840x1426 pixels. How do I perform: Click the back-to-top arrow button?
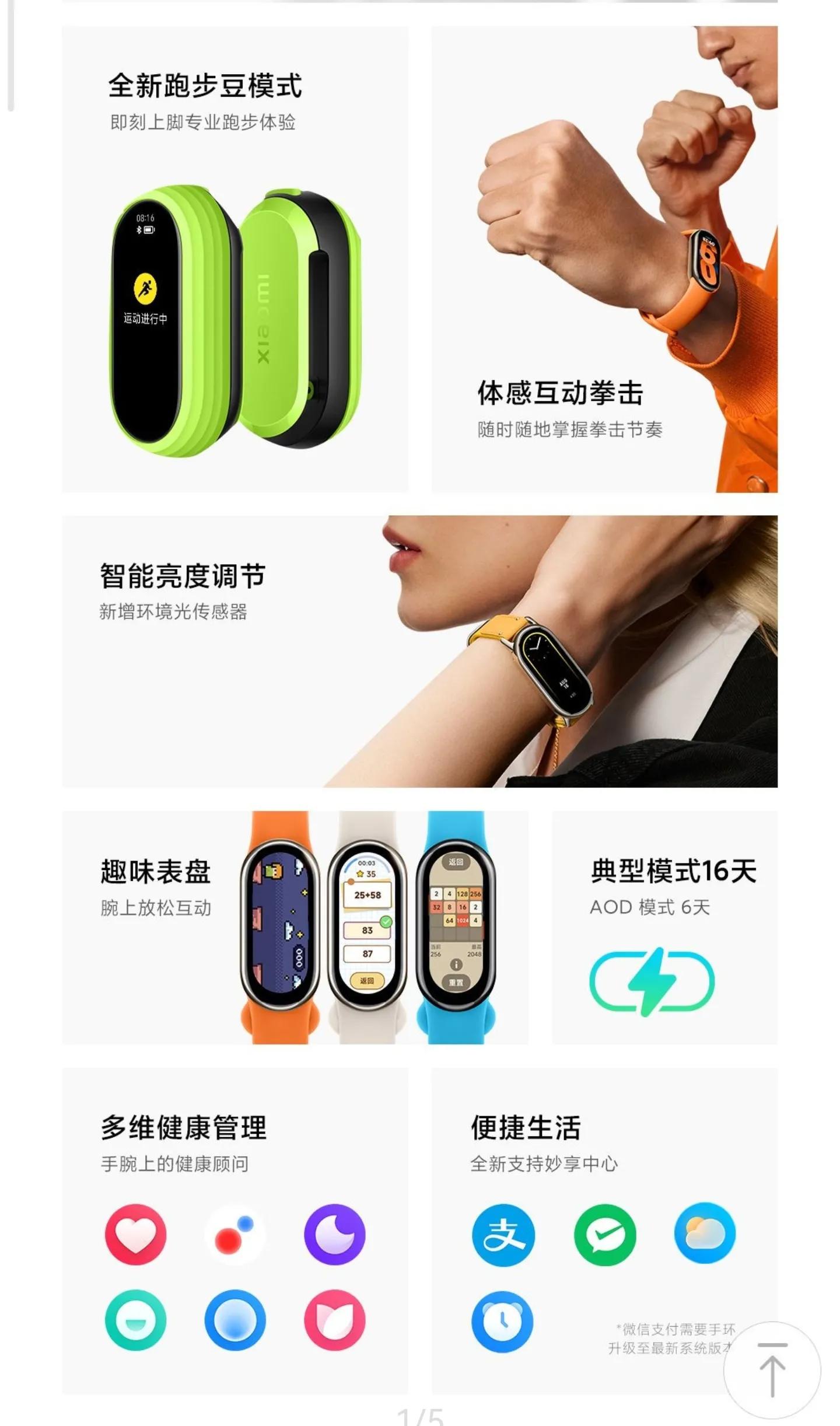(x=771, y=1368)
